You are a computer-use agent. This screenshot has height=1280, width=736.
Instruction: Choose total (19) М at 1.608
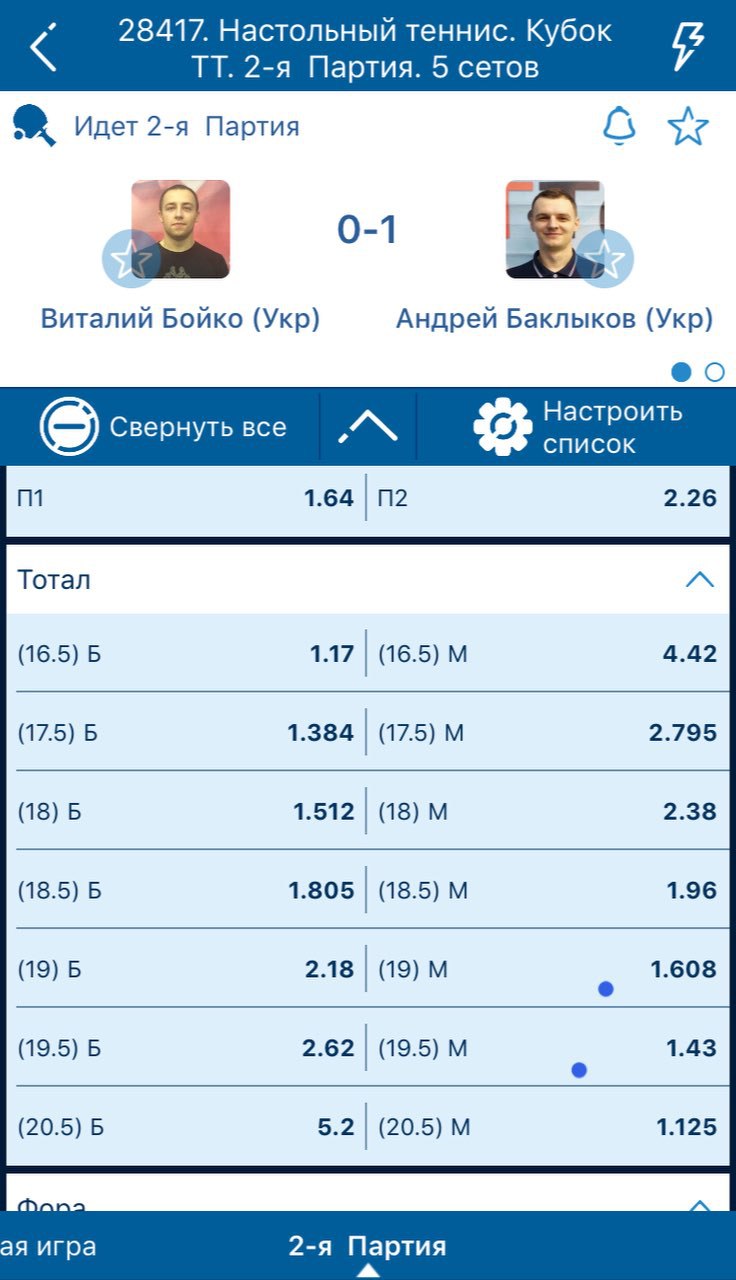(x=548, y=969)
